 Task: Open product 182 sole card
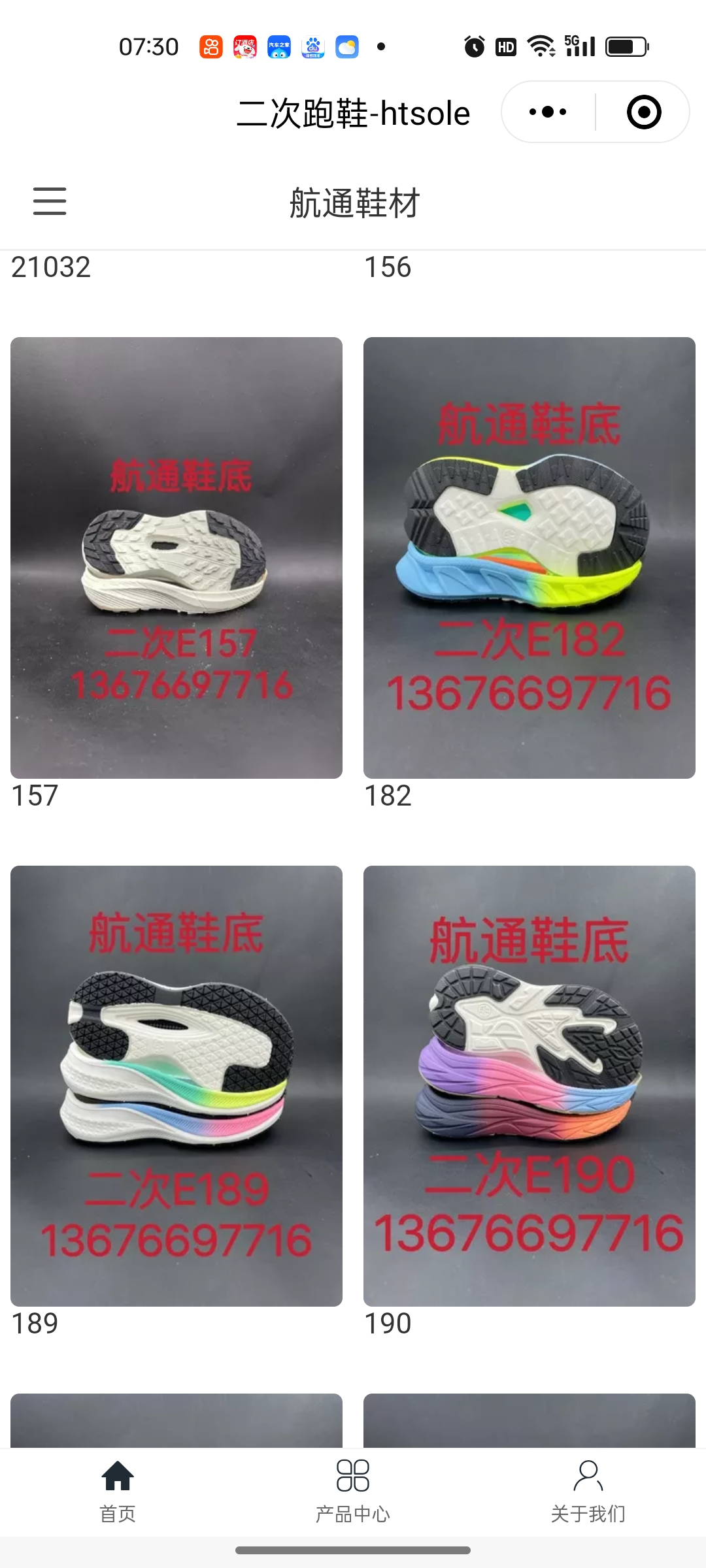pos(529,557)
